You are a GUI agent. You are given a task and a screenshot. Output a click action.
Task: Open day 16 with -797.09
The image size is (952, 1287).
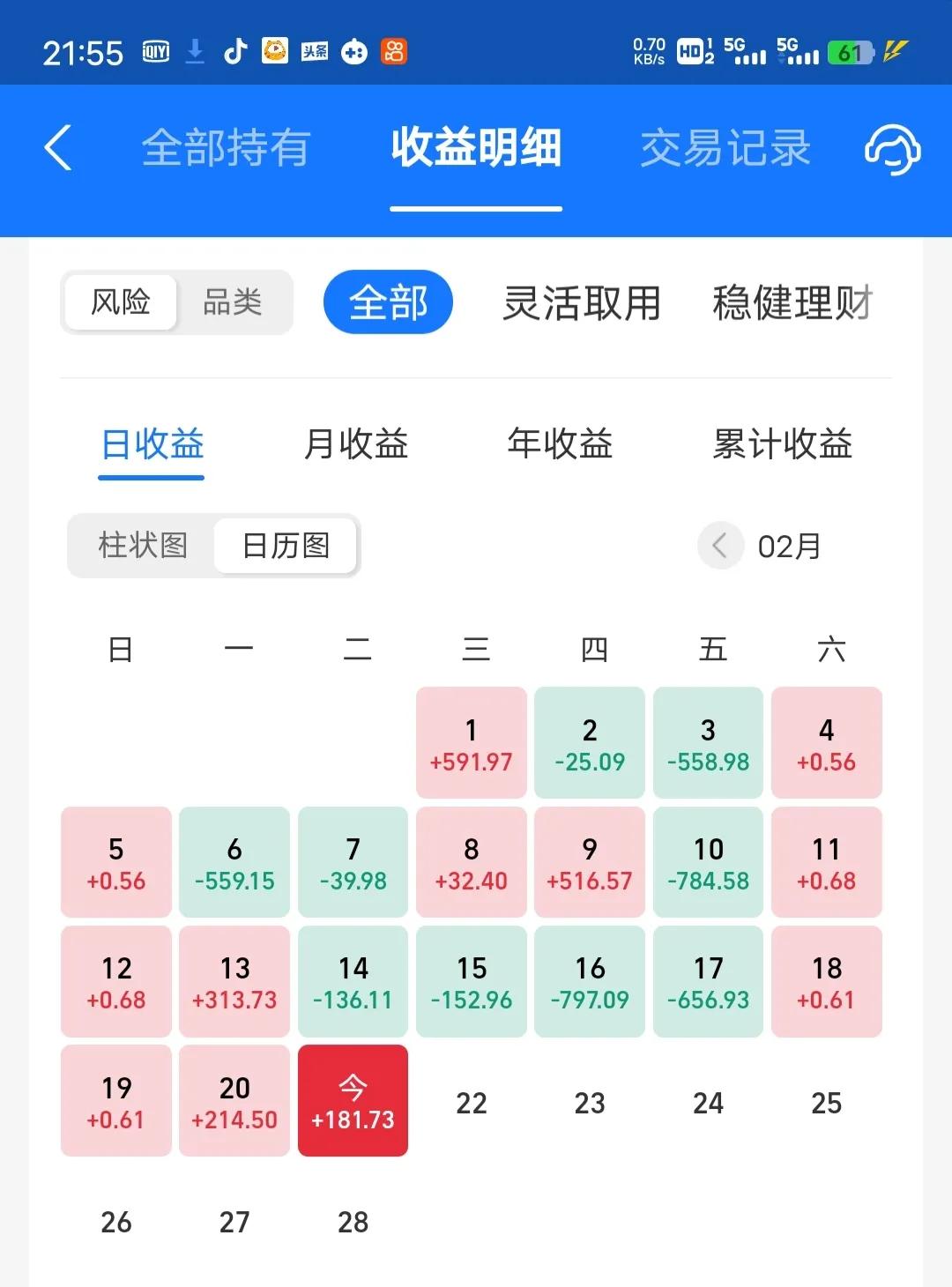click(590, 981)
